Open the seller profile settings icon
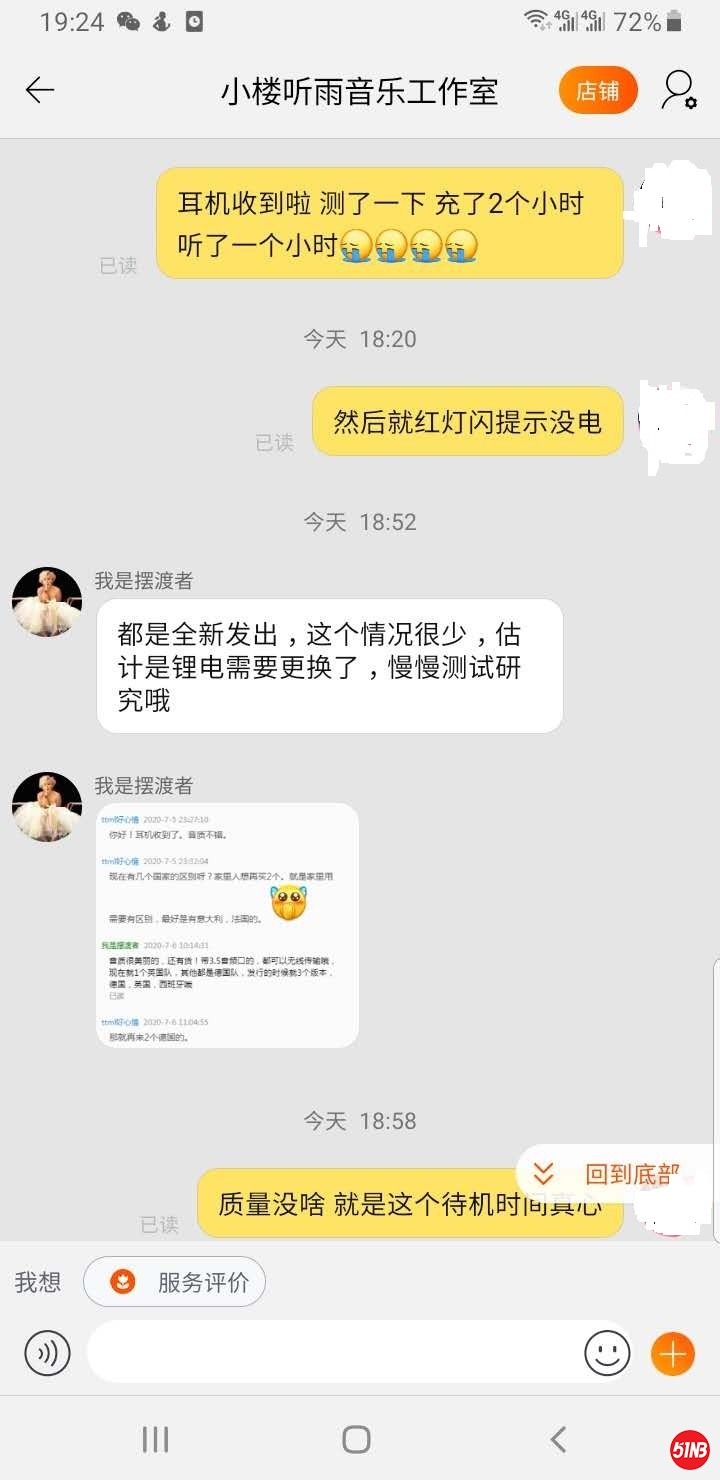 [x=679, y=91]
